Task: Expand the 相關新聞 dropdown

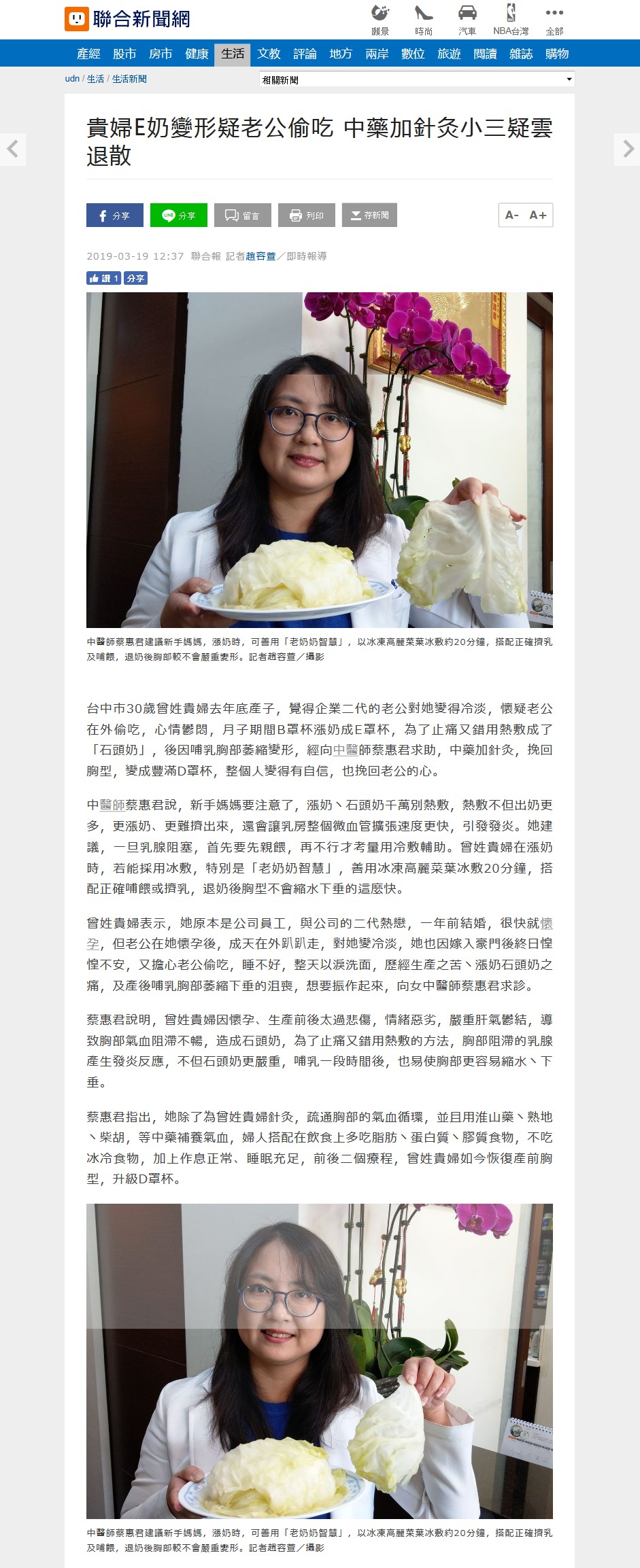Action: pyautogui.click(x=417, y=80)
